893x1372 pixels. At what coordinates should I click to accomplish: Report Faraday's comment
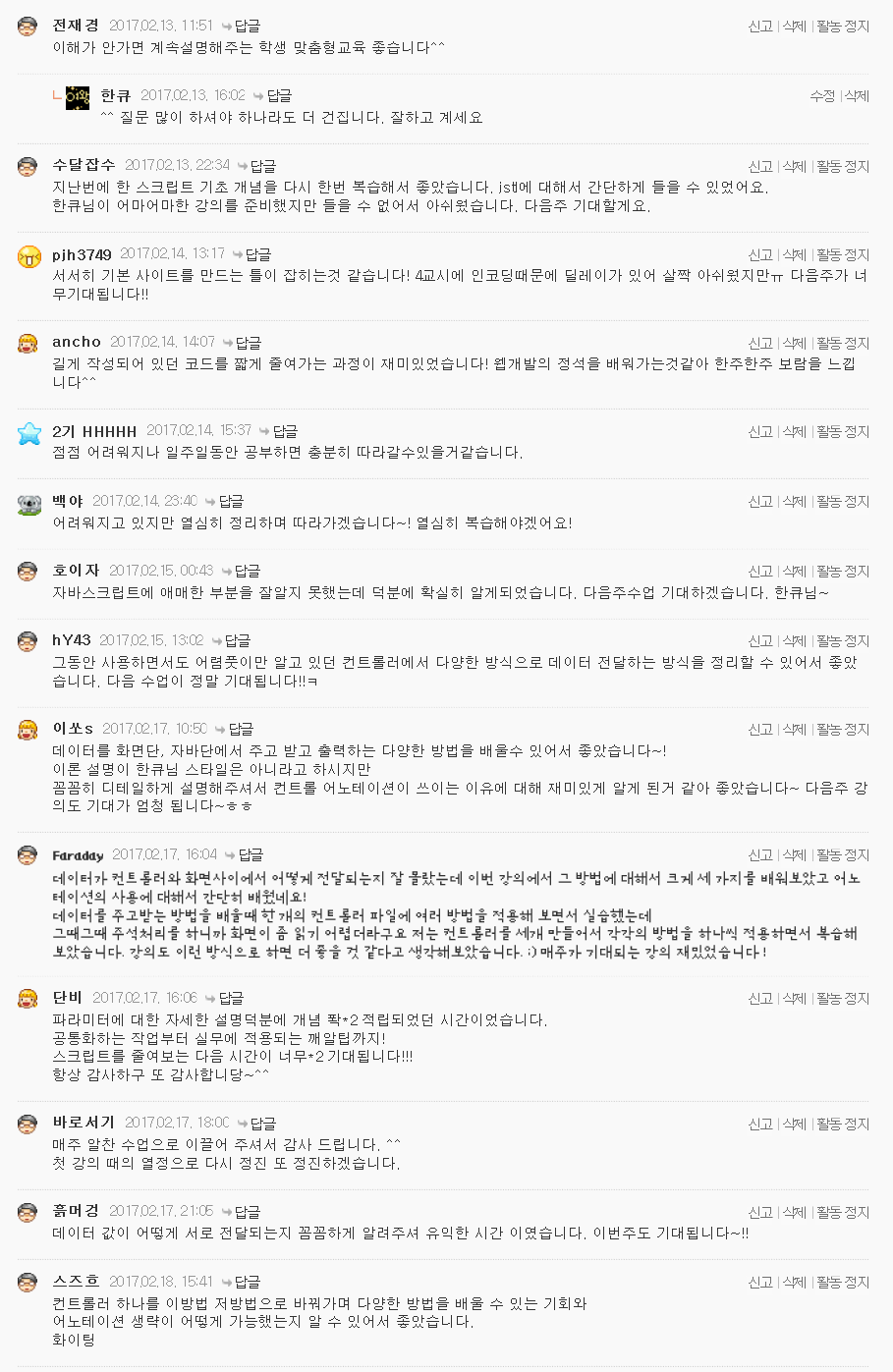[x=760, y=854]
